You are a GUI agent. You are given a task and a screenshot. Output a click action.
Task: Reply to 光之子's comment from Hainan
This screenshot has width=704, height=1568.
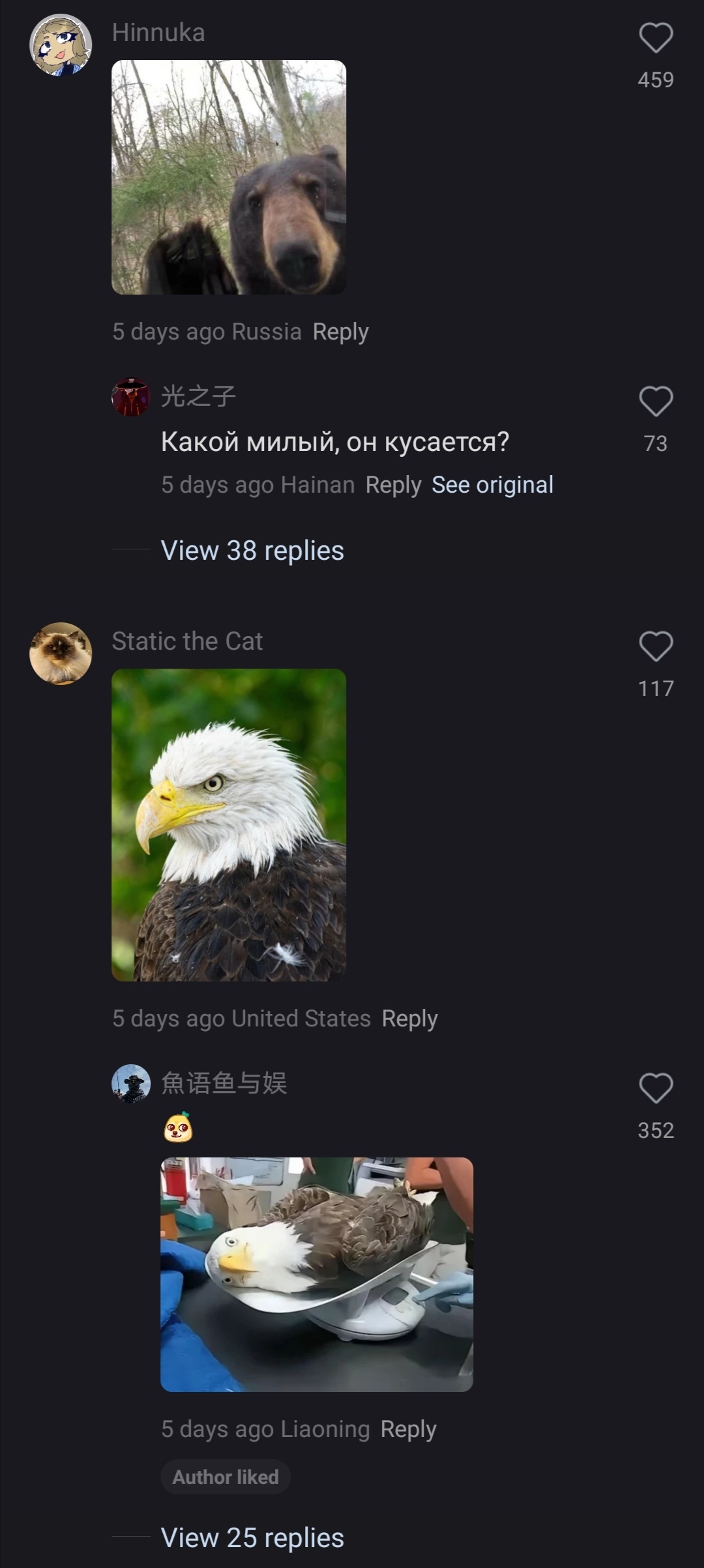tap(393, 485)
